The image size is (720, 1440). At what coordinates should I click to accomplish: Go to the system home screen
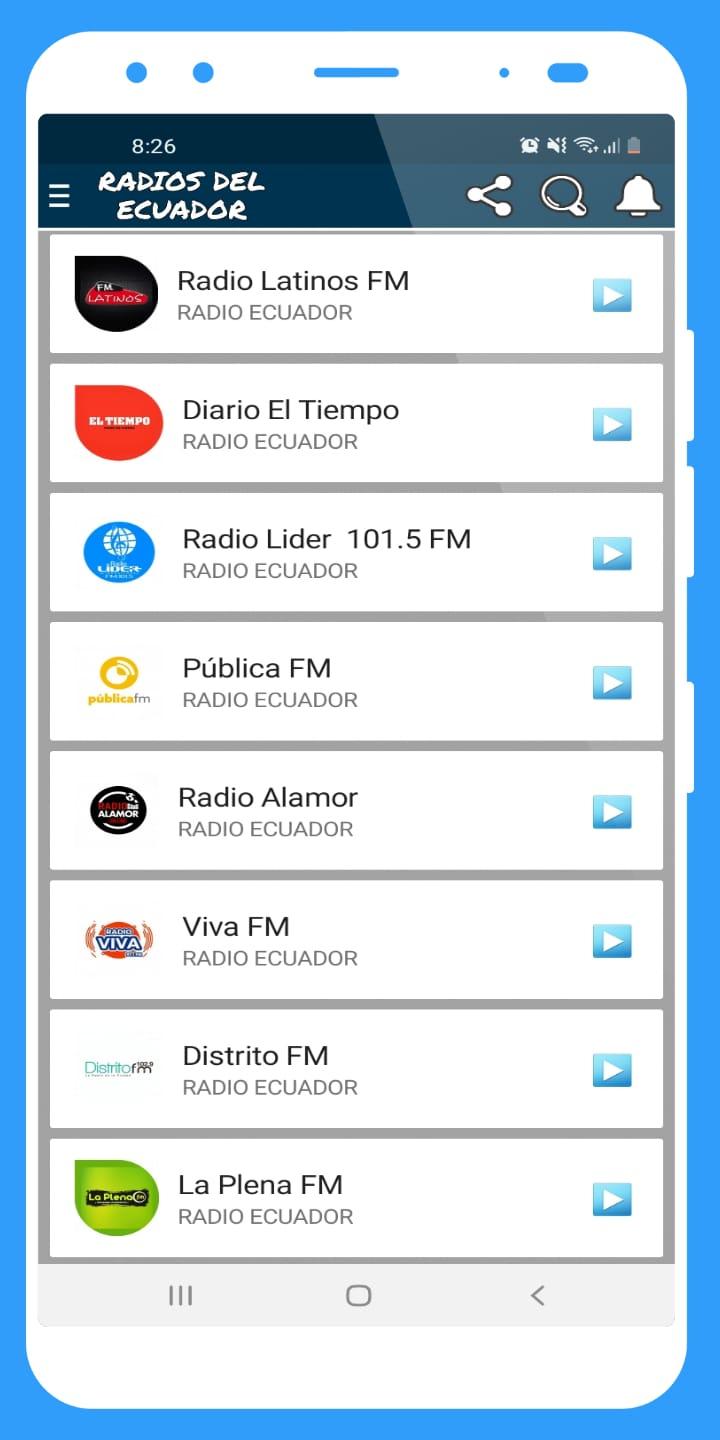pyautogui.click(x=358, y=1296)
